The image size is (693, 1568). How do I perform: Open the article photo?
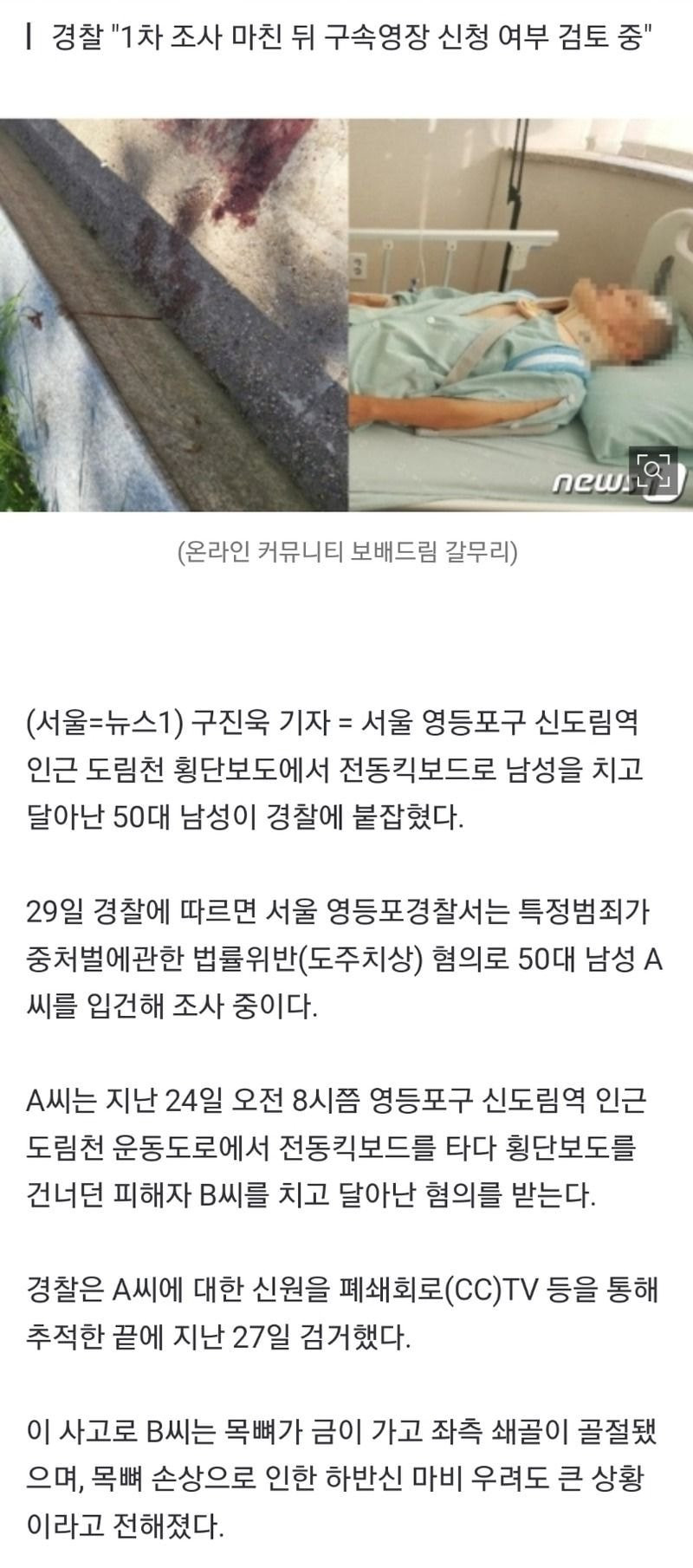coord(346,315)
